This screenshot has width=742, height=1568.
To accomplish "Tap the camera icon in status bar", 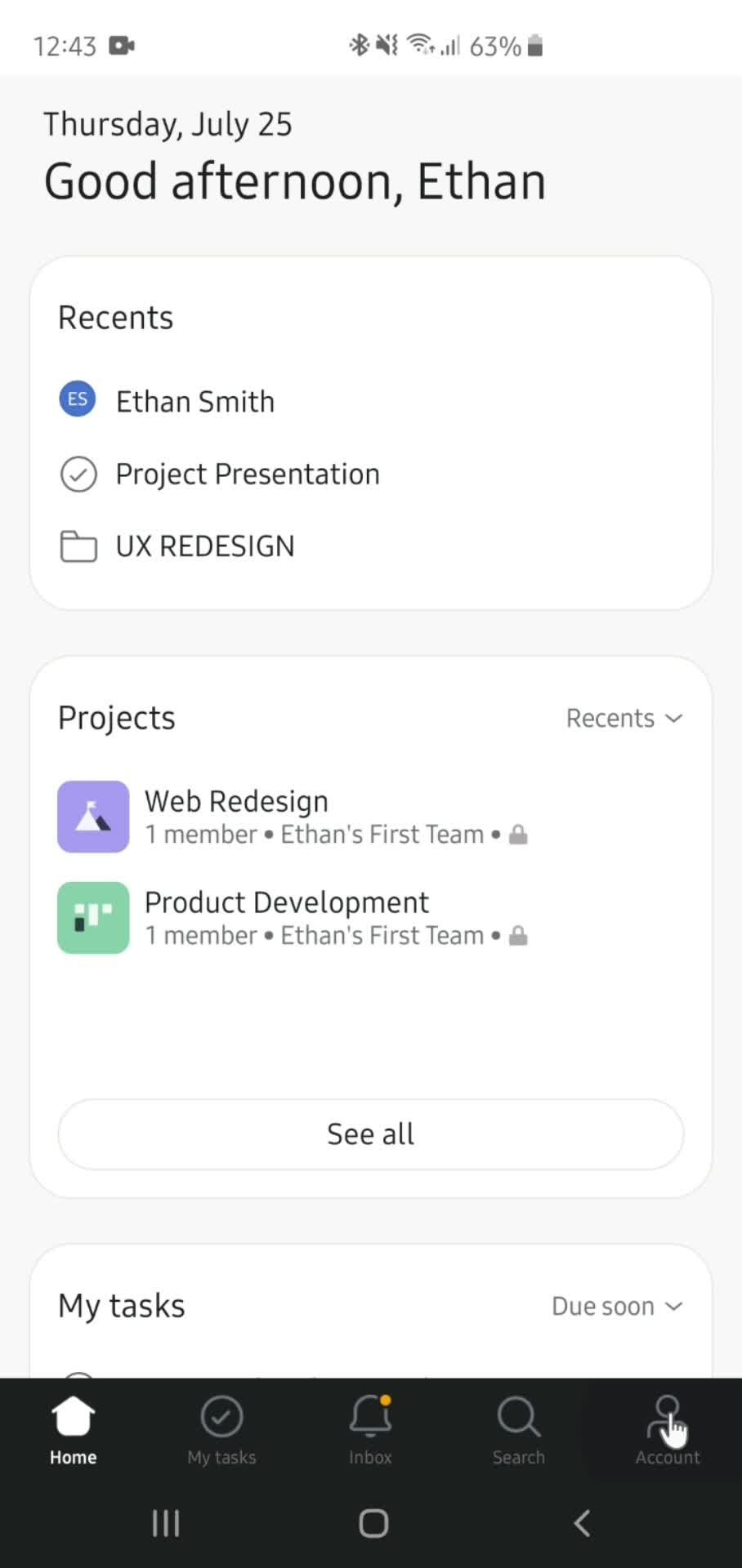I will 121,46.
